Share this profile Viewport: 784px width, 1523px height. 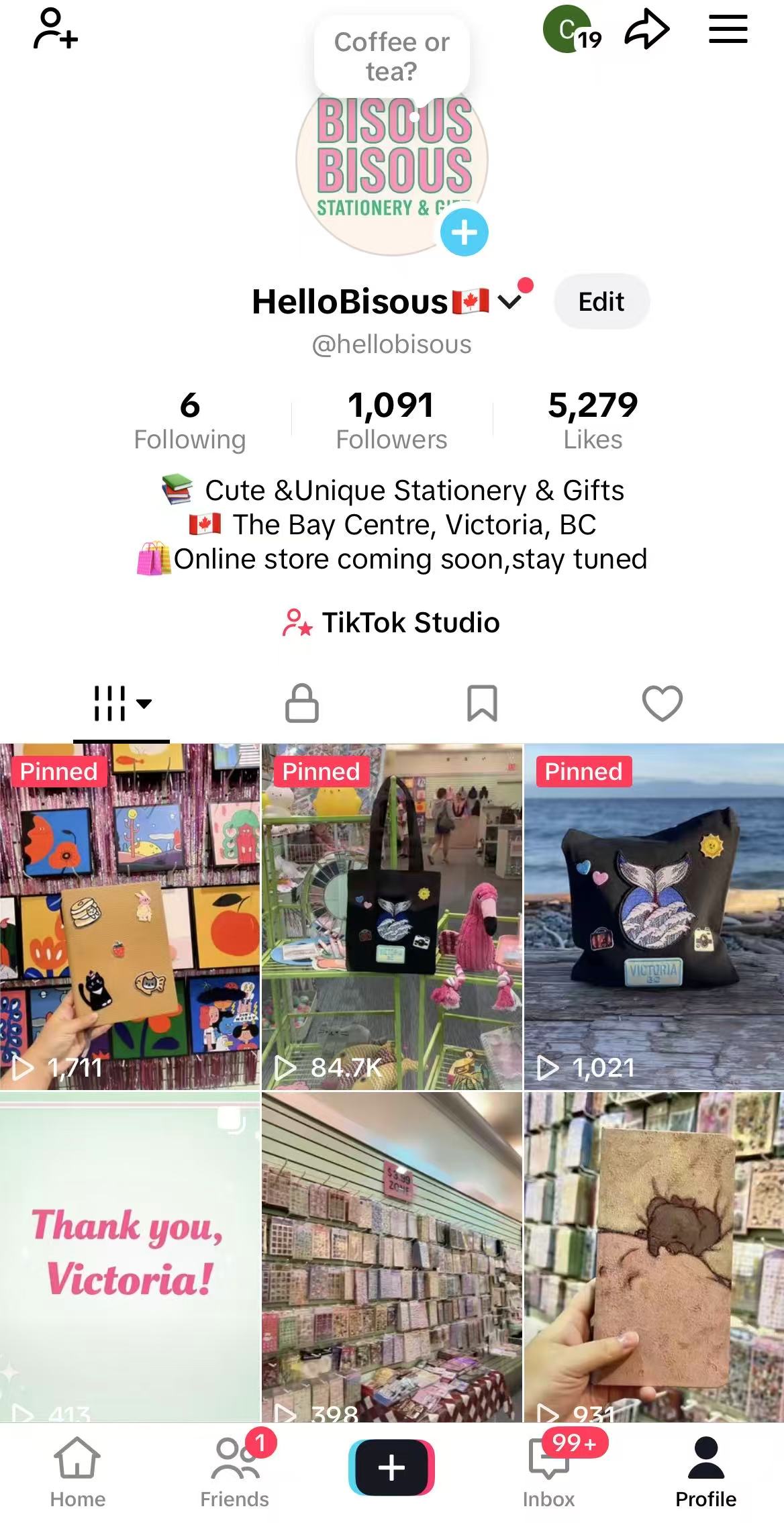point(646,30)
